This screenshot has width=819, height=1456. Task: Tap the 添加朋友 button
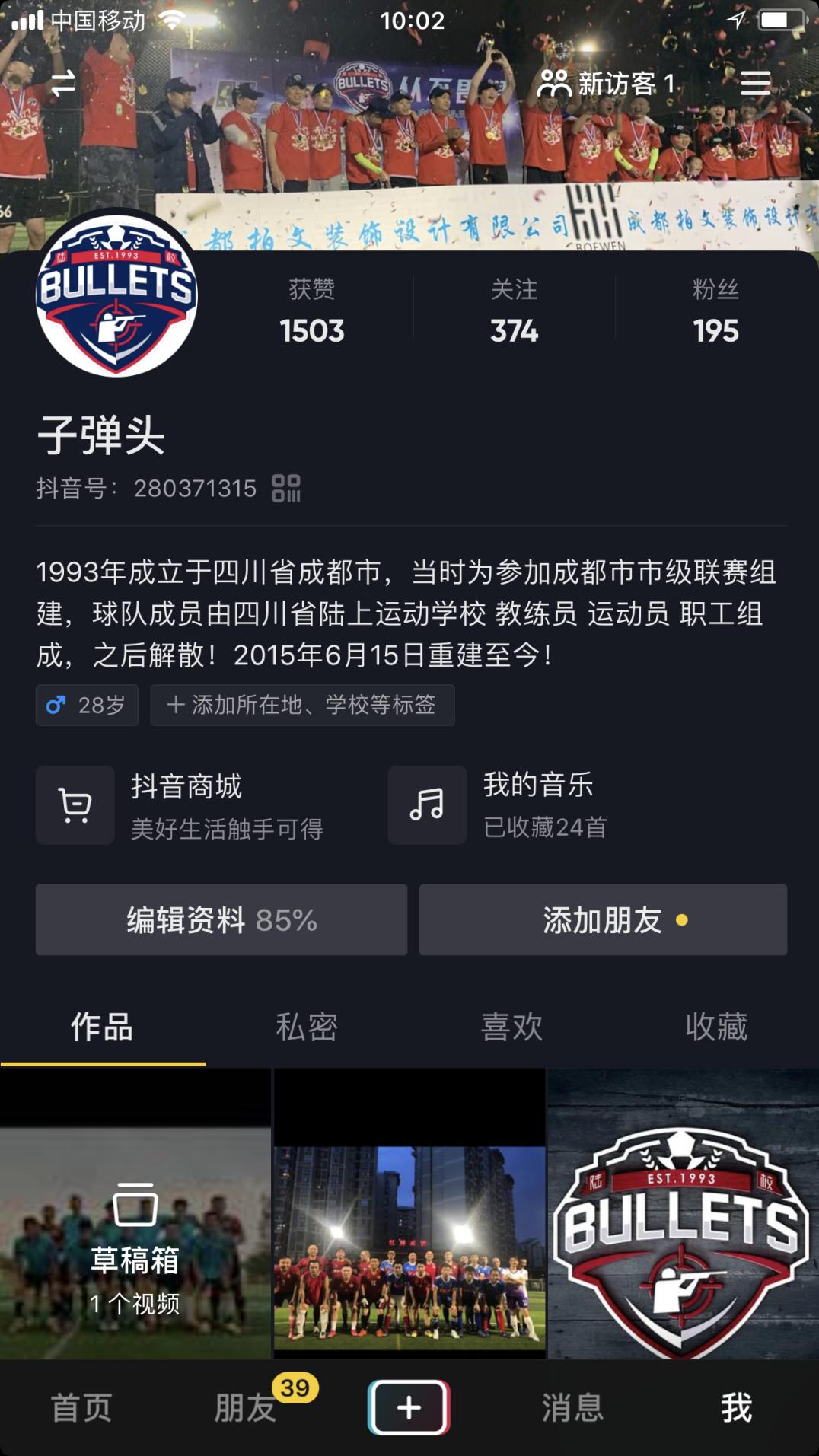coord(602,919)
